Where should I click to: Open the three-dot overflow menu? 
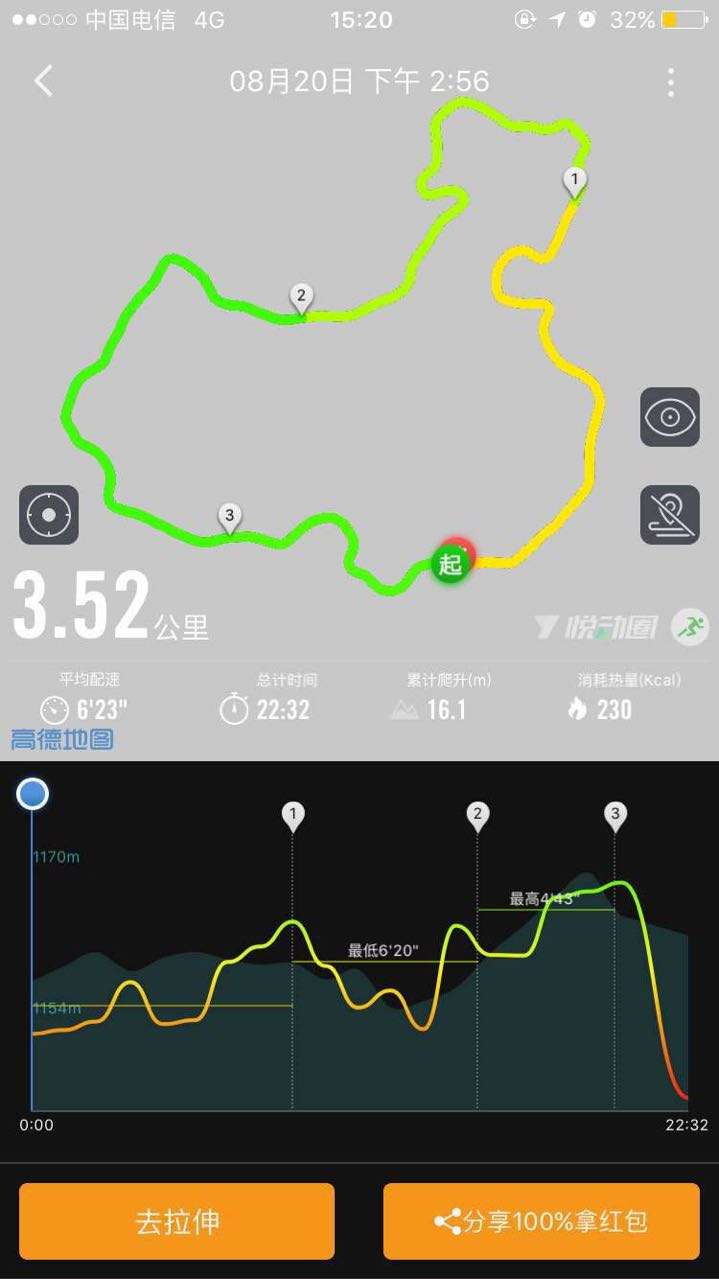tap(670, 82)
